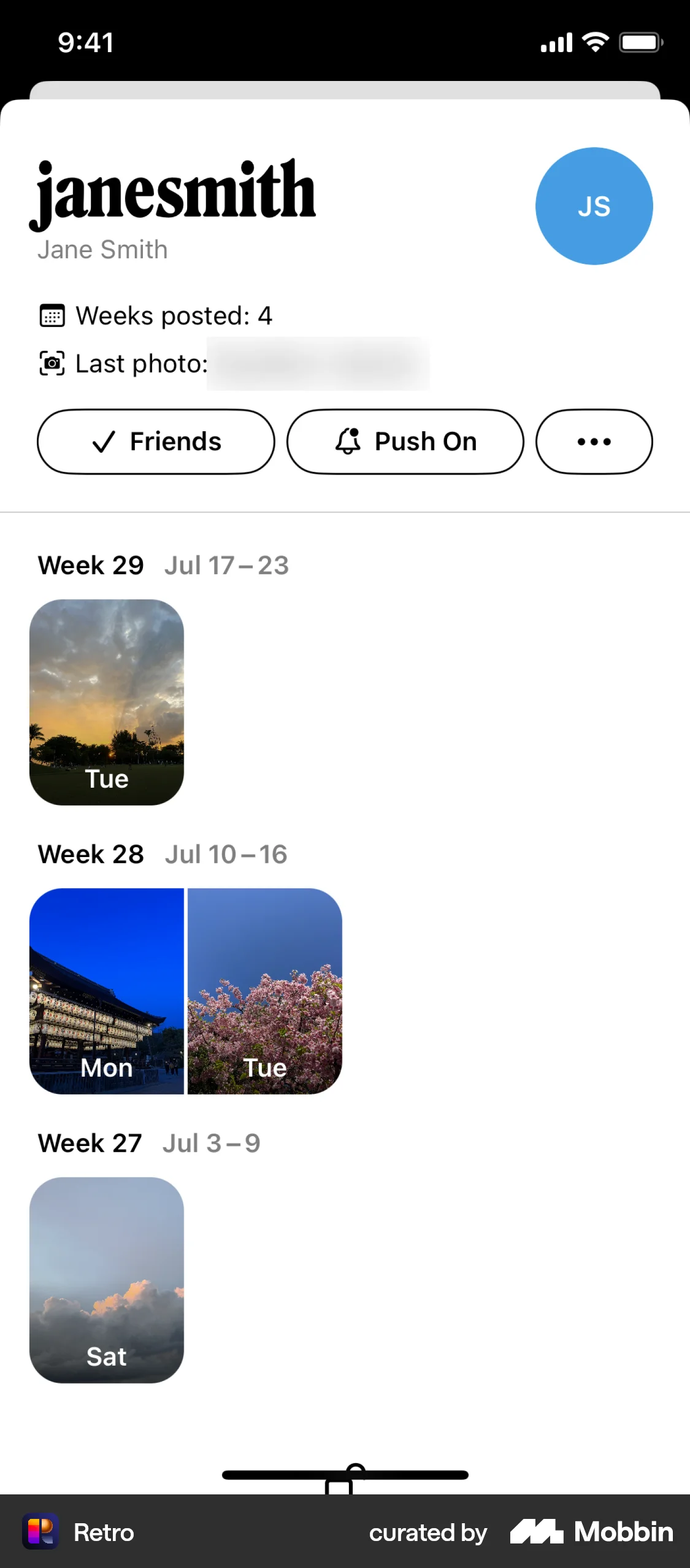
Task: Click the checkmark icon in the Friends pill
Action: pyautogui.click(x=103, y=442)
